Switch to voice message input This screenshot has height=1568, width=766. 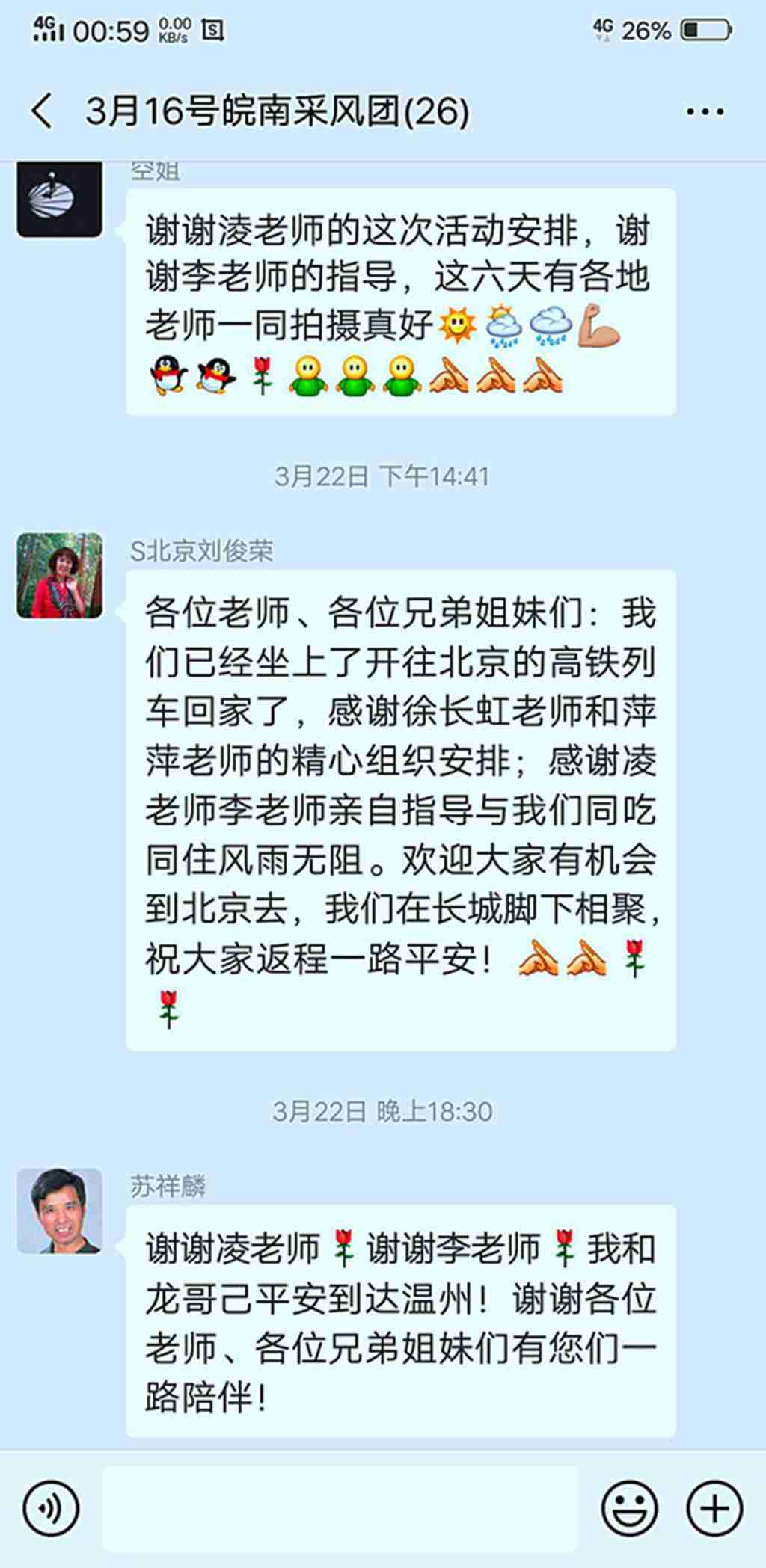[x=51, y=1507]
